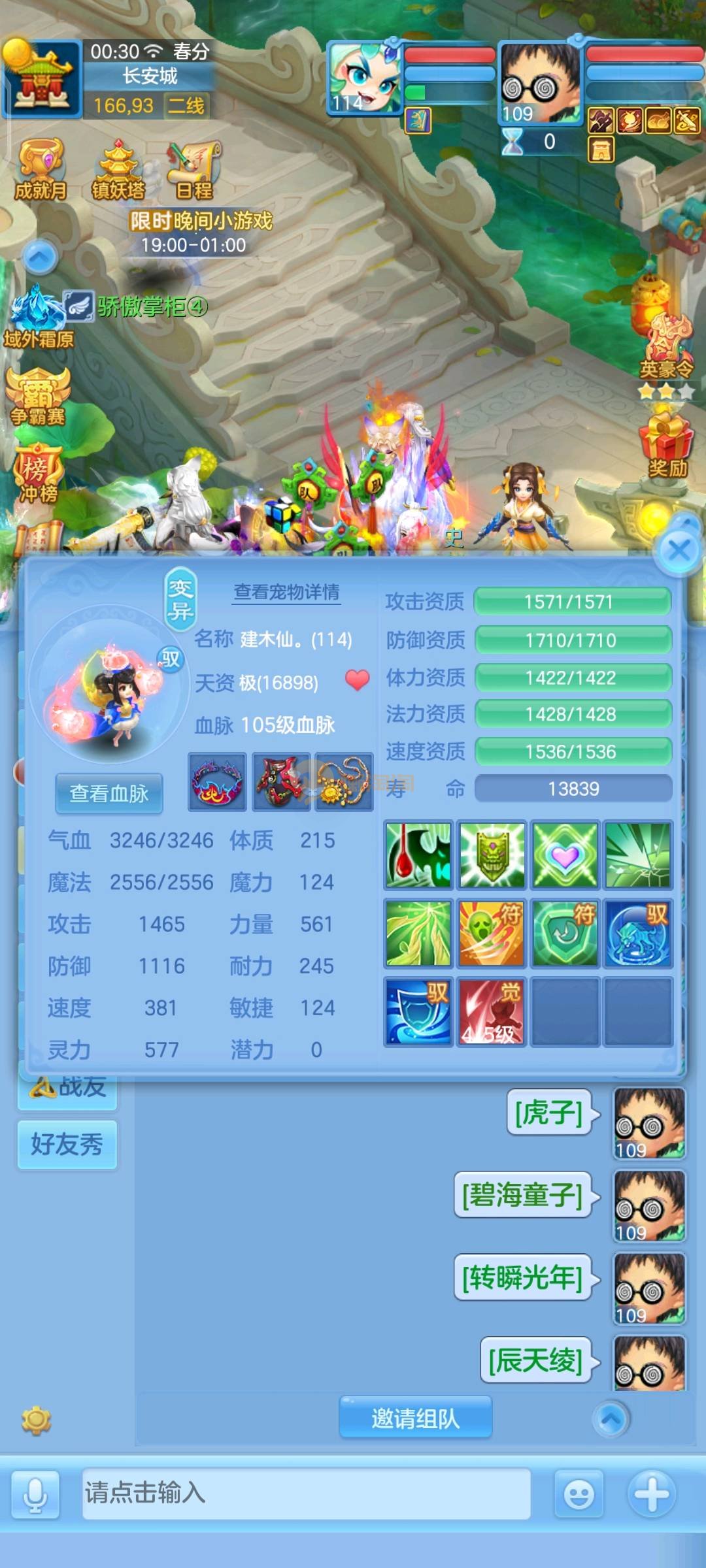This screenshot has width=706, height=1568.
Task: Open the [转瞬光年] pet link message
Action: pos(523,1277)
